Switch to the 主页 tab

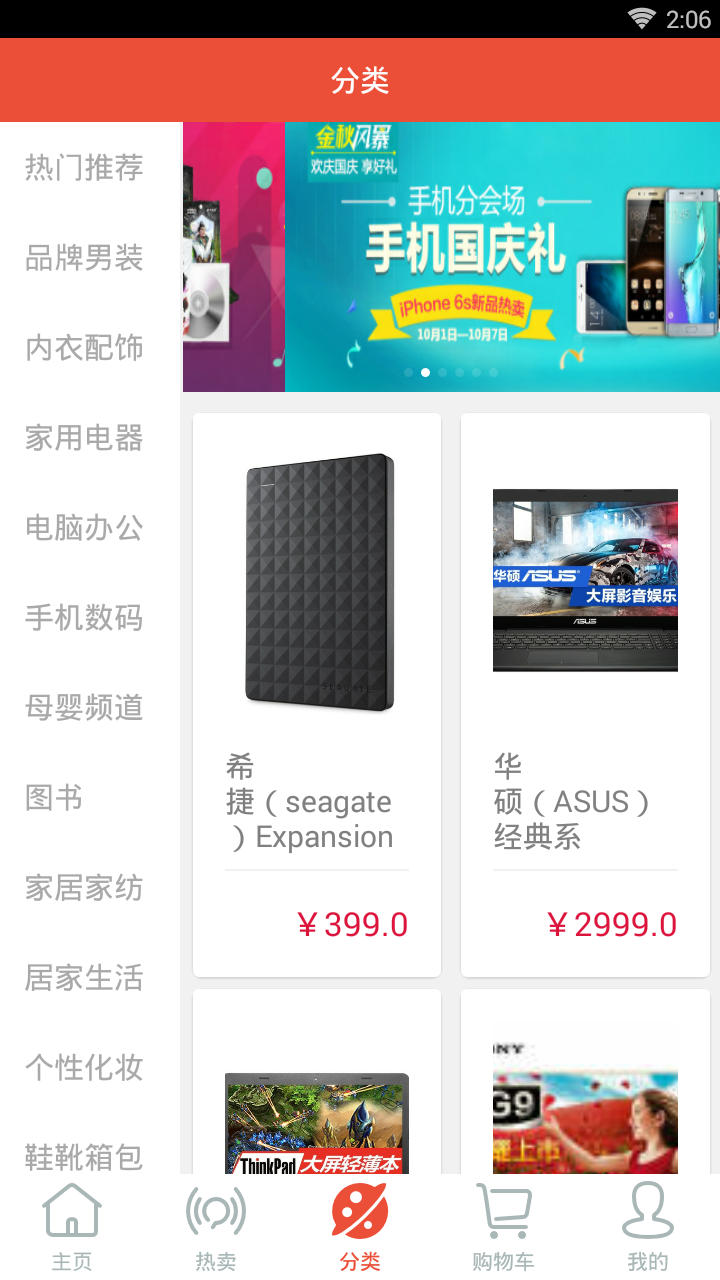pyautogui.click(x=72, y=1226)
